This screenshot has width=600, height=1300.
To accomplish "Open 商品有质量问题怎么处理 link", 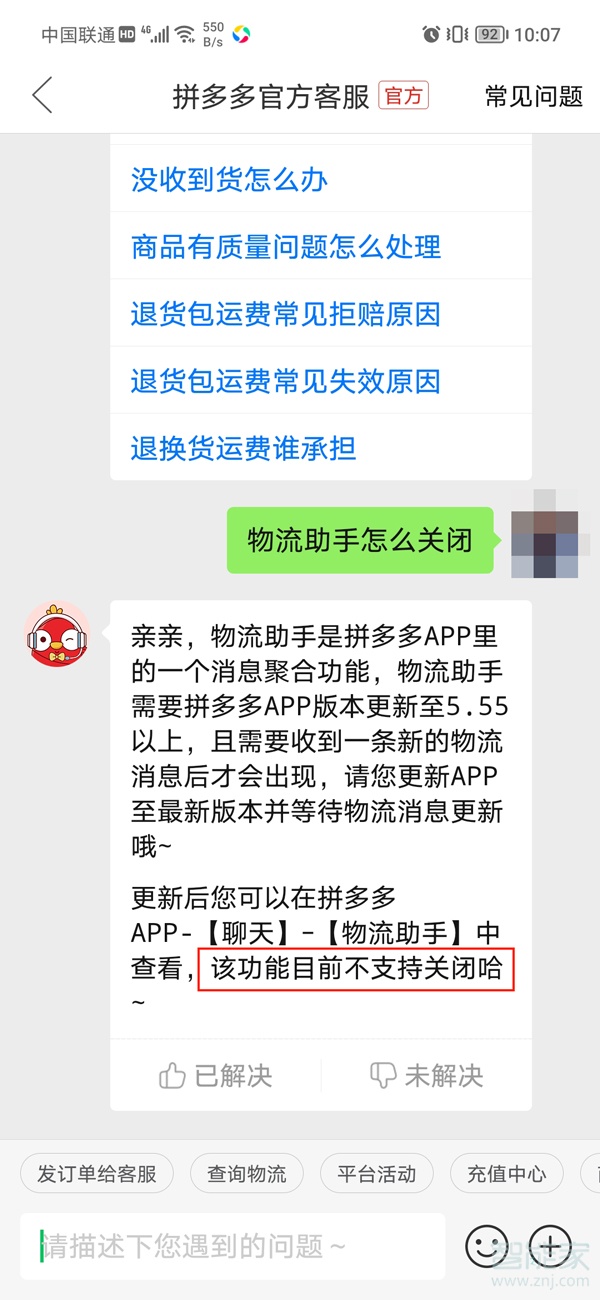I will pos(286,247).
